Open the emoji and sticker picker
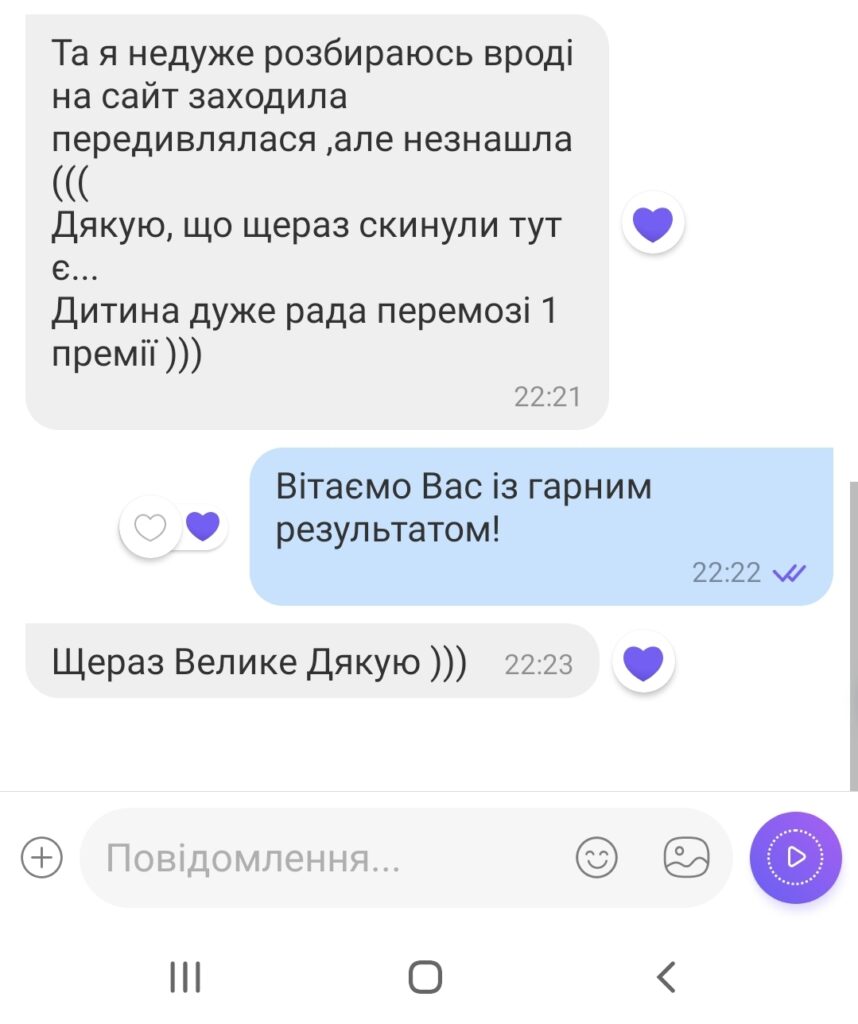The height and width of the screenshot is (1024, 858). coord(597,858)
